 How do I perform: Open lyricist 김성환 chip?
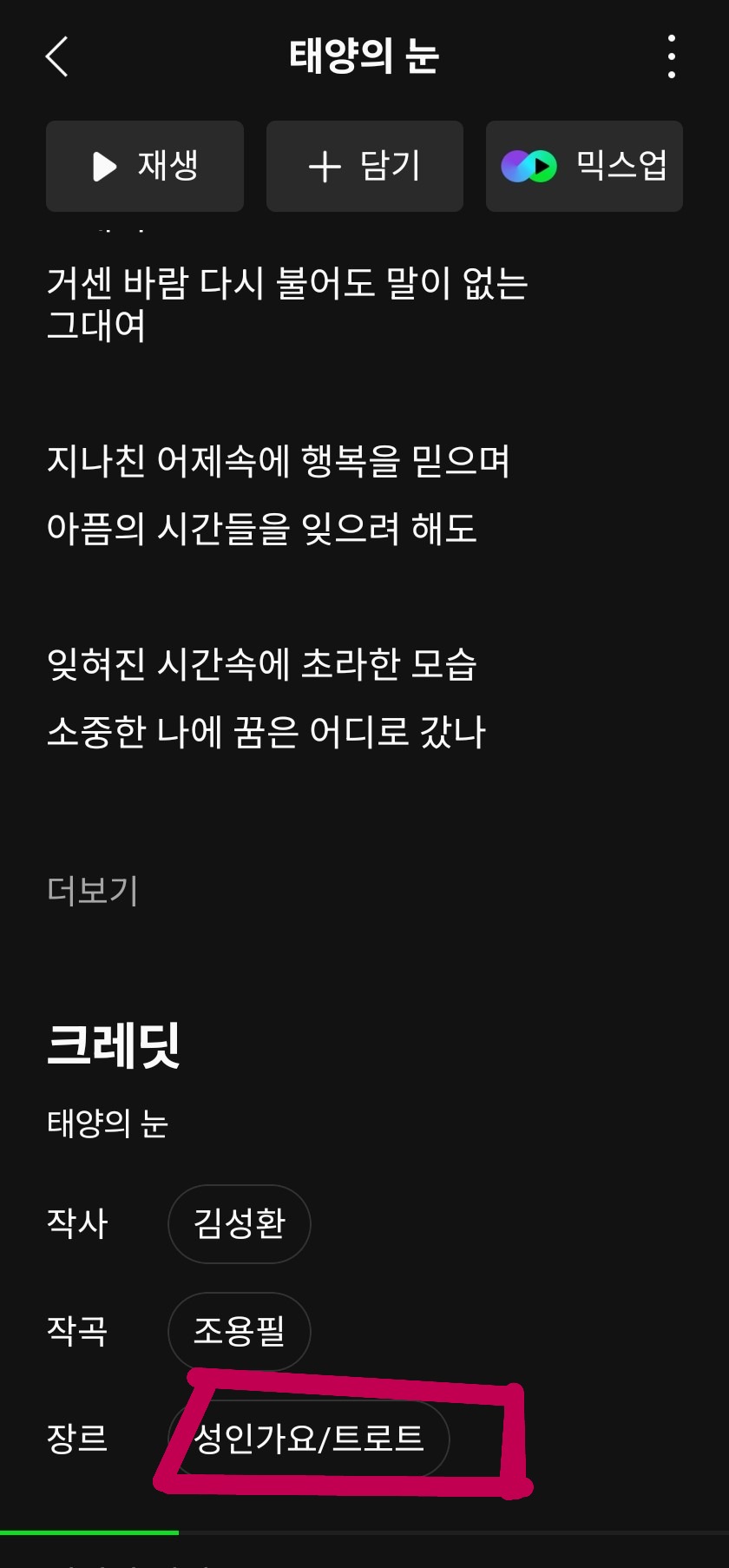(x=240, y=1223)
